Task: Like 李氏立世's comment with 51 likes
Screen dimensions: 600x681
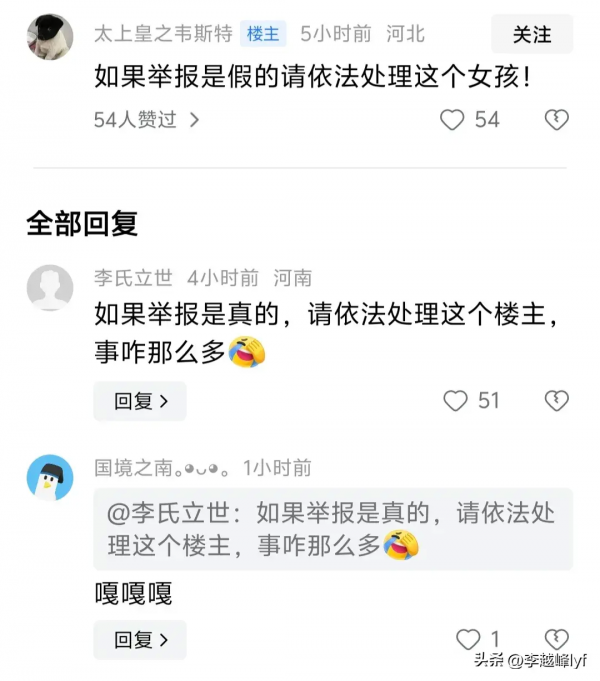Action: (x=456, y=401)
